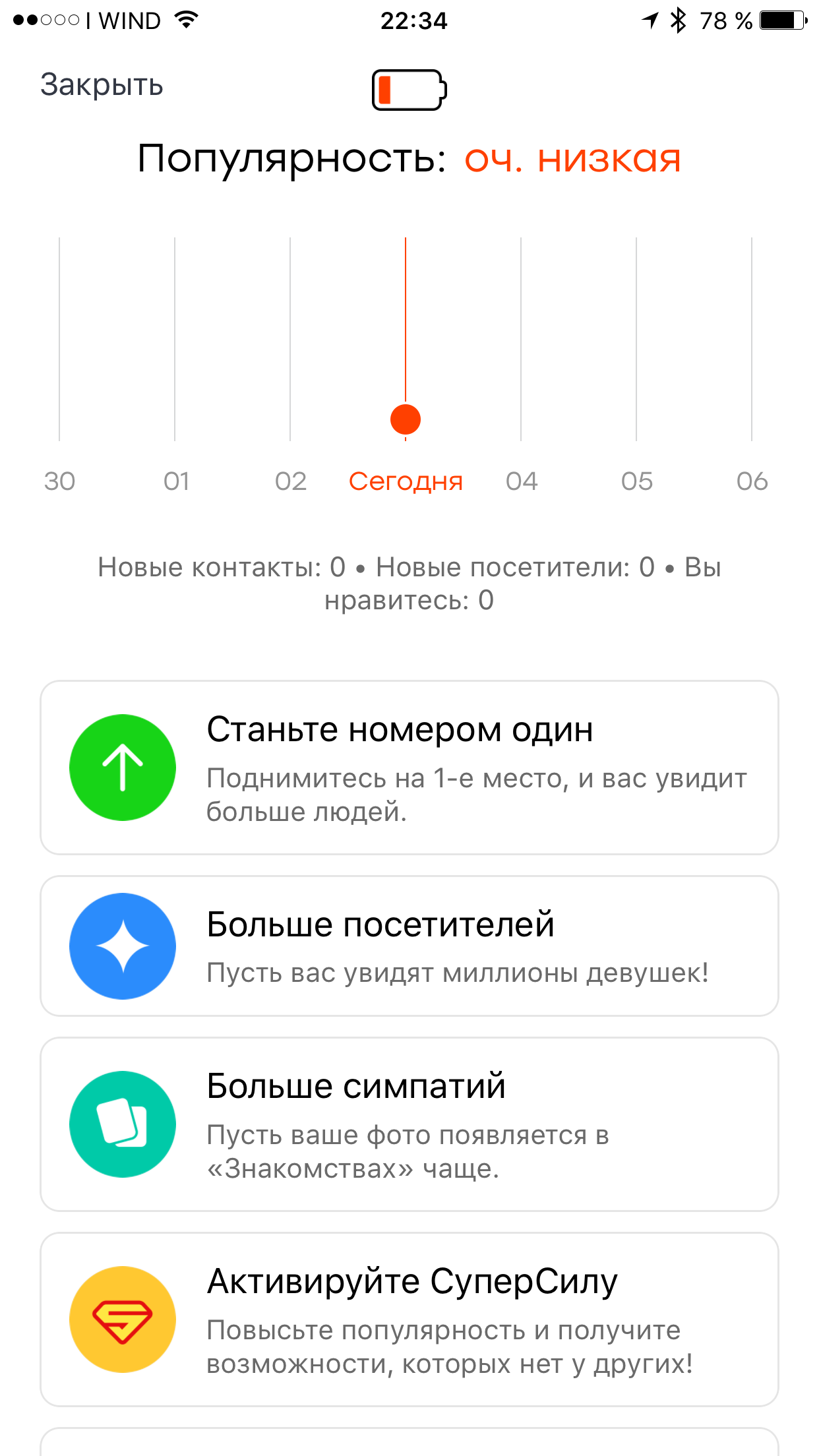Tap Закрыть to close the popularity screen
Image resolution: width=819 pixels, height=1456 pixels.
pos(102,85)
